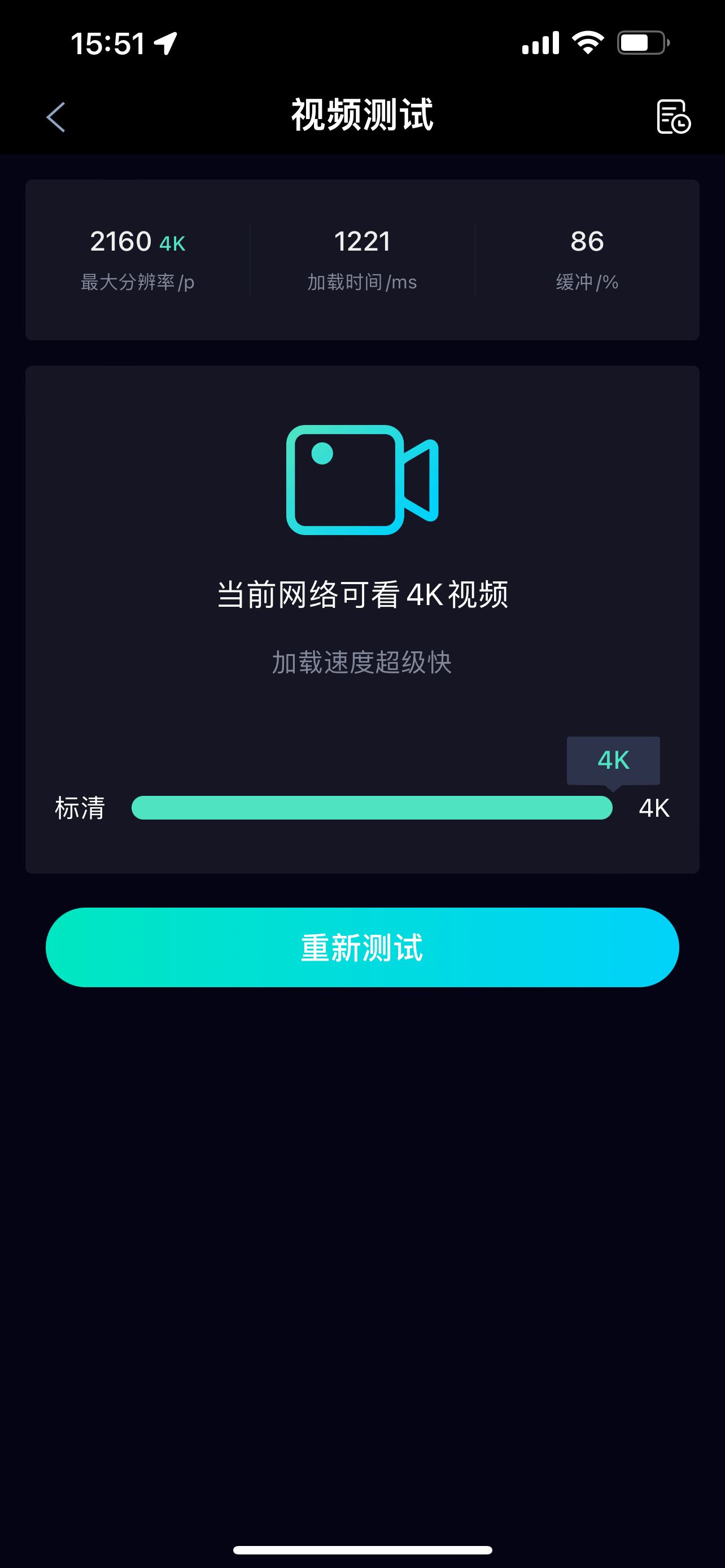Tap 重新测试 to rerun the video test

tap(362, 947)
